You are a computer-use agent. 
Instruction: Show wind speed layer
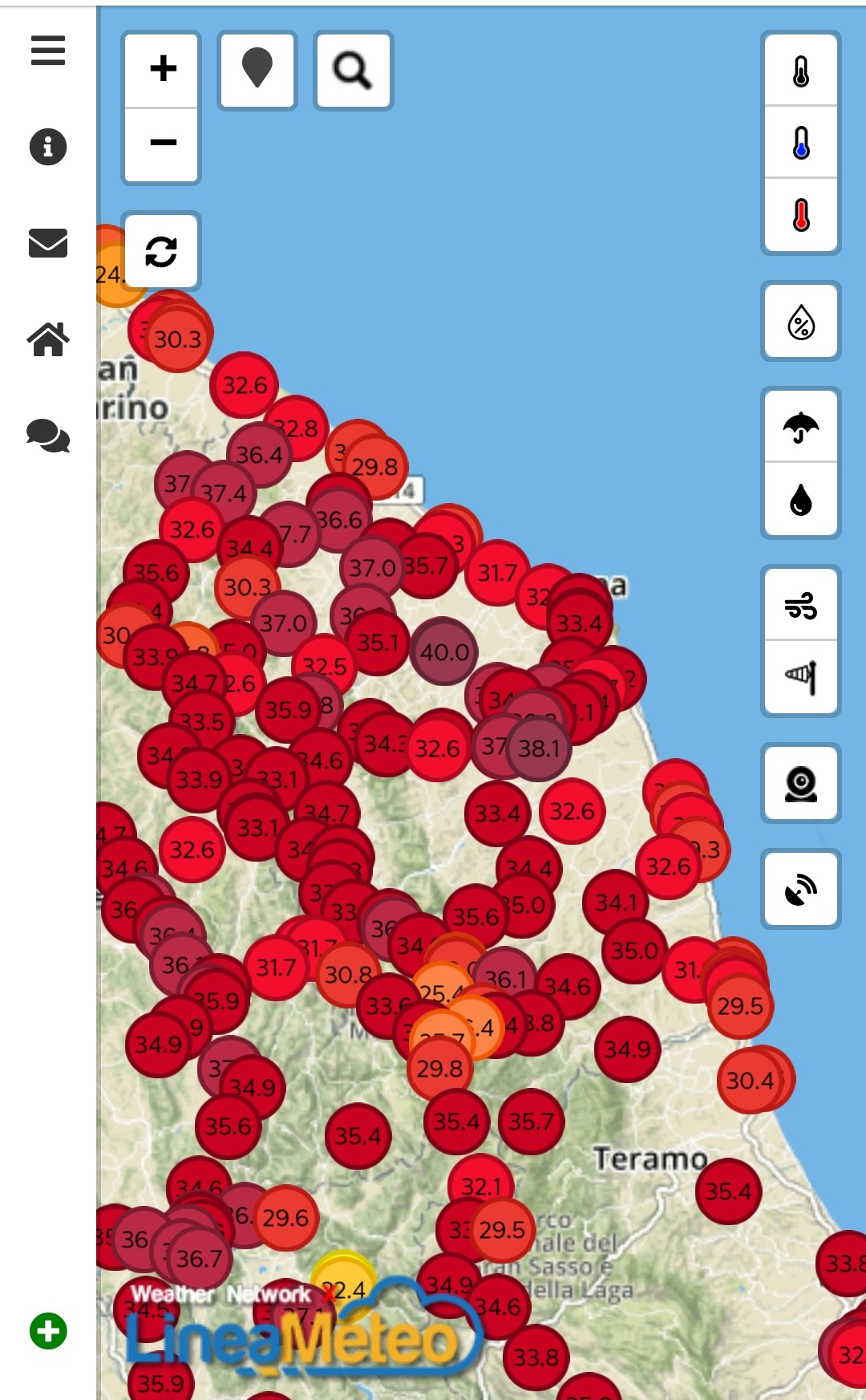(x=801, y=605)
